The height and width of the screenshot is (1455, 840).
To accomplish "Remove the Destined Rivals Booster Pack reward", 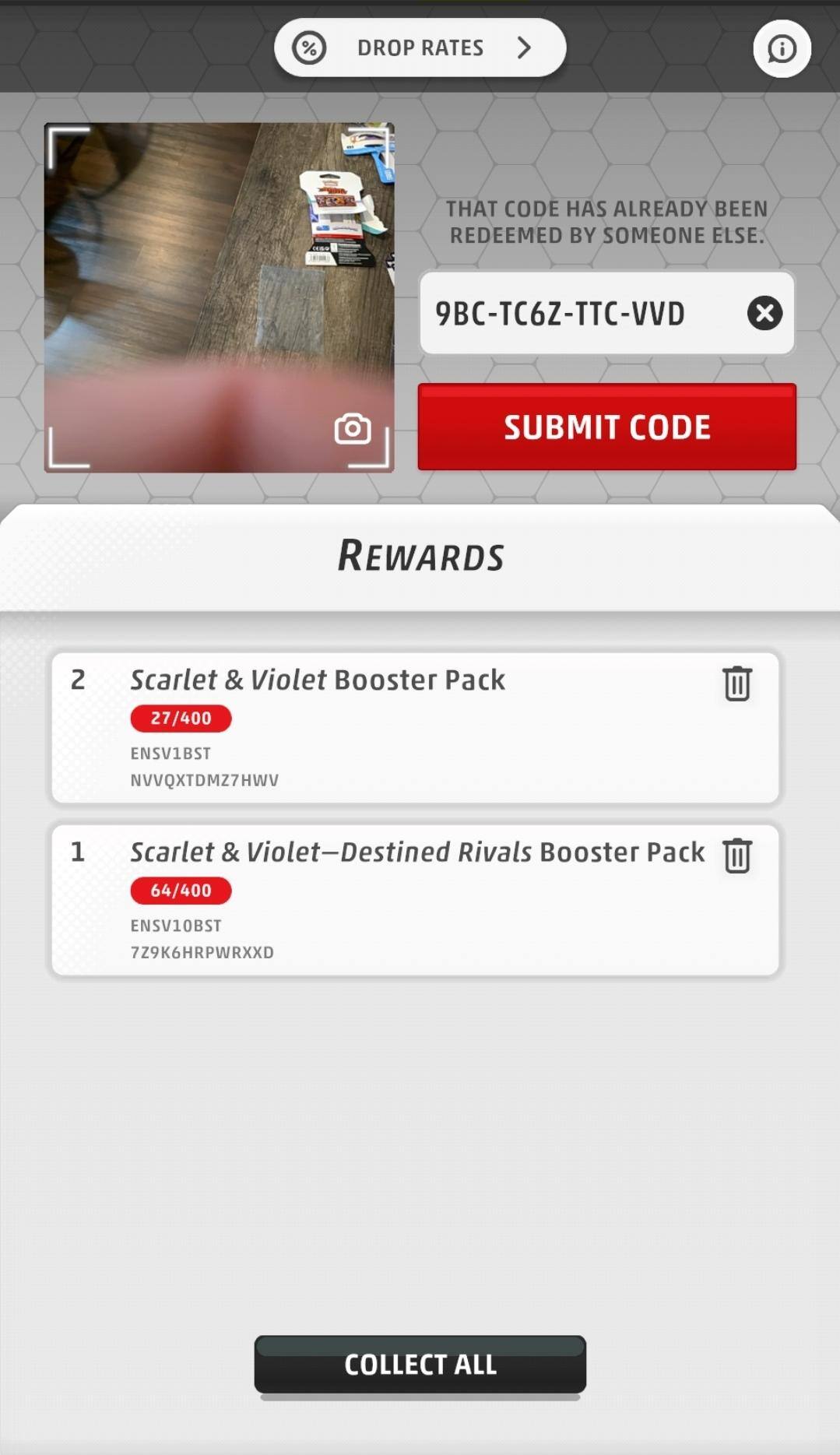I will 736,856.
